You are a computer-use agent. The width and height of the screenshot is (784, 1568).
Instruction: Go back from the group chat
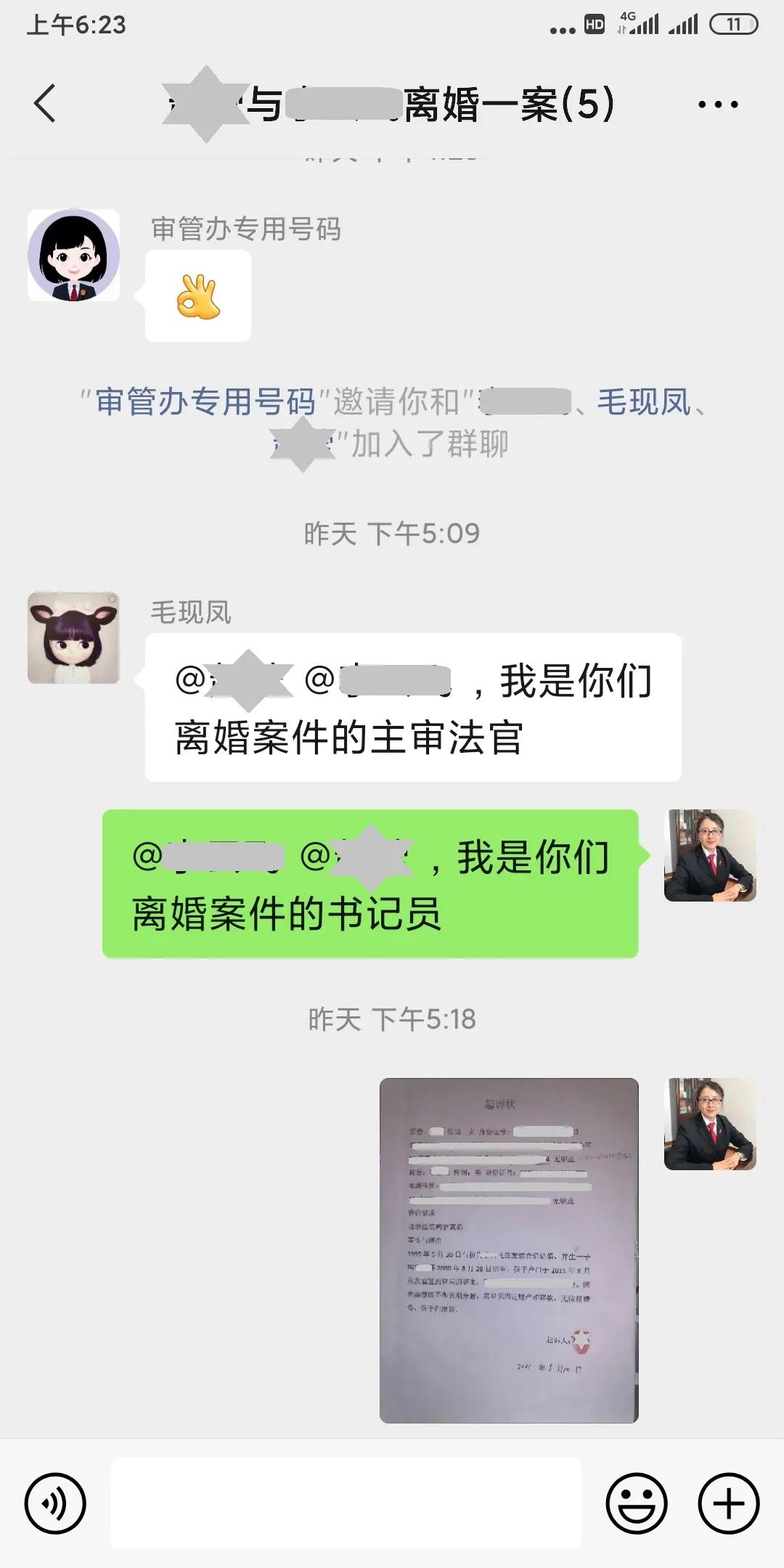click(x=45, y=104)
